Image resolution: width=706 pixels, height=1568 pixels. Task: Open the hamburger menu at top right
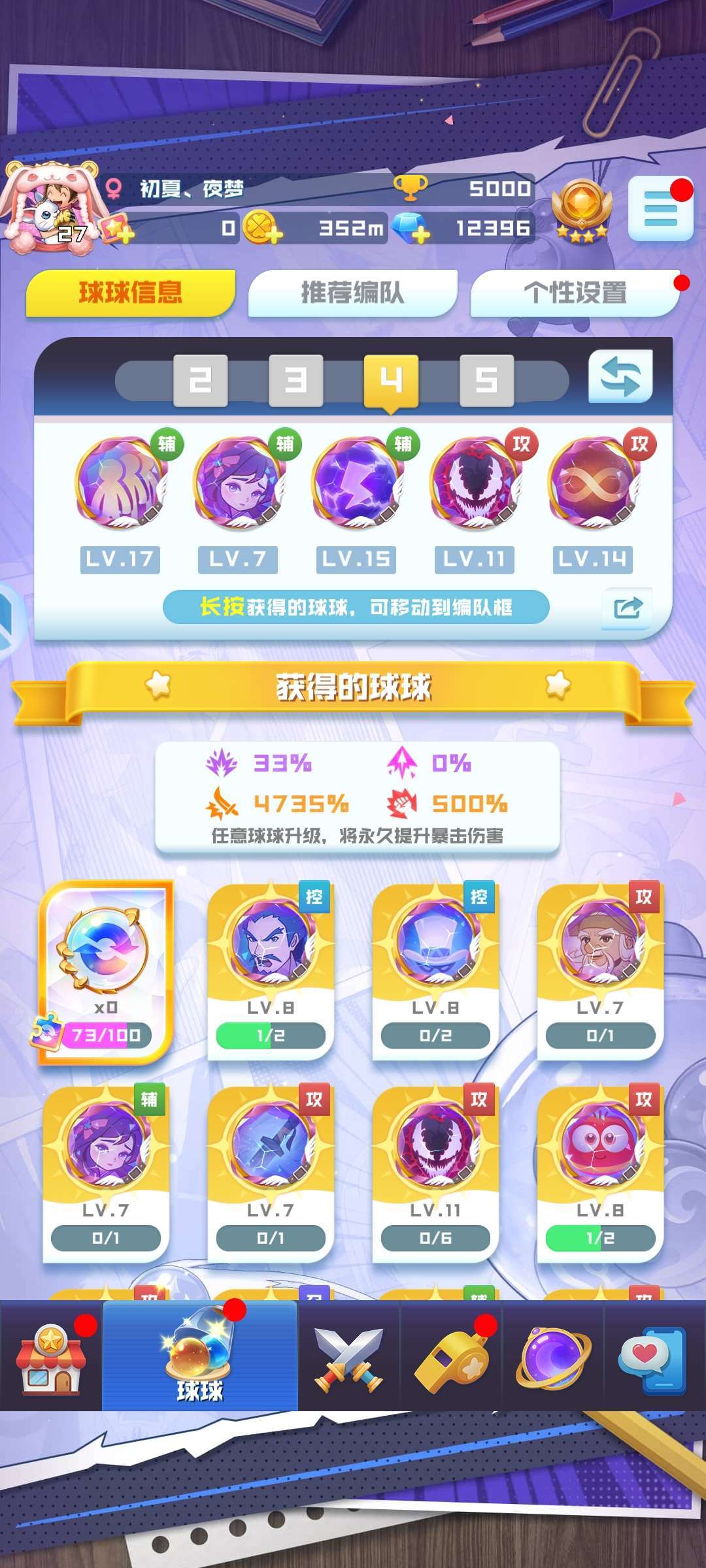click(x=660, y=209)
